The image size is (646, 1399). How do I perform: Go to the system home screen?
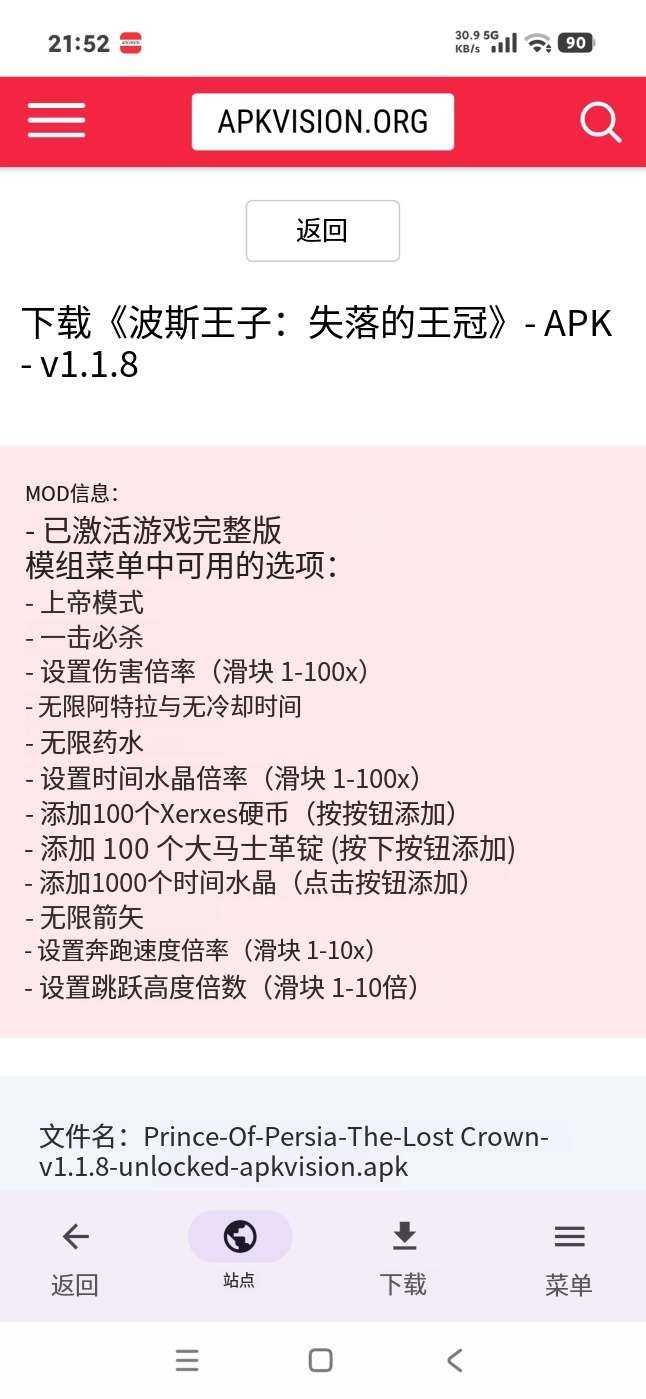coord(321,1360)
